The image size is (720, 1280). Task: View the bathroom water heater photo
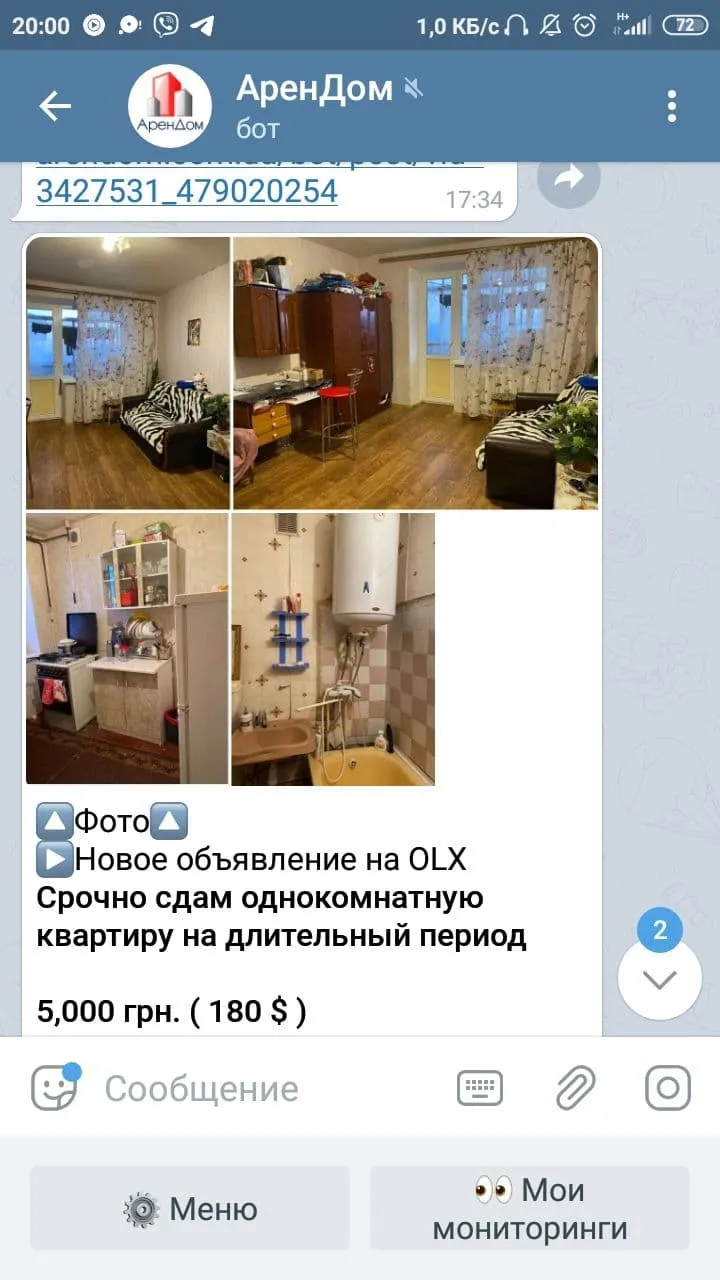click(333, 649)
